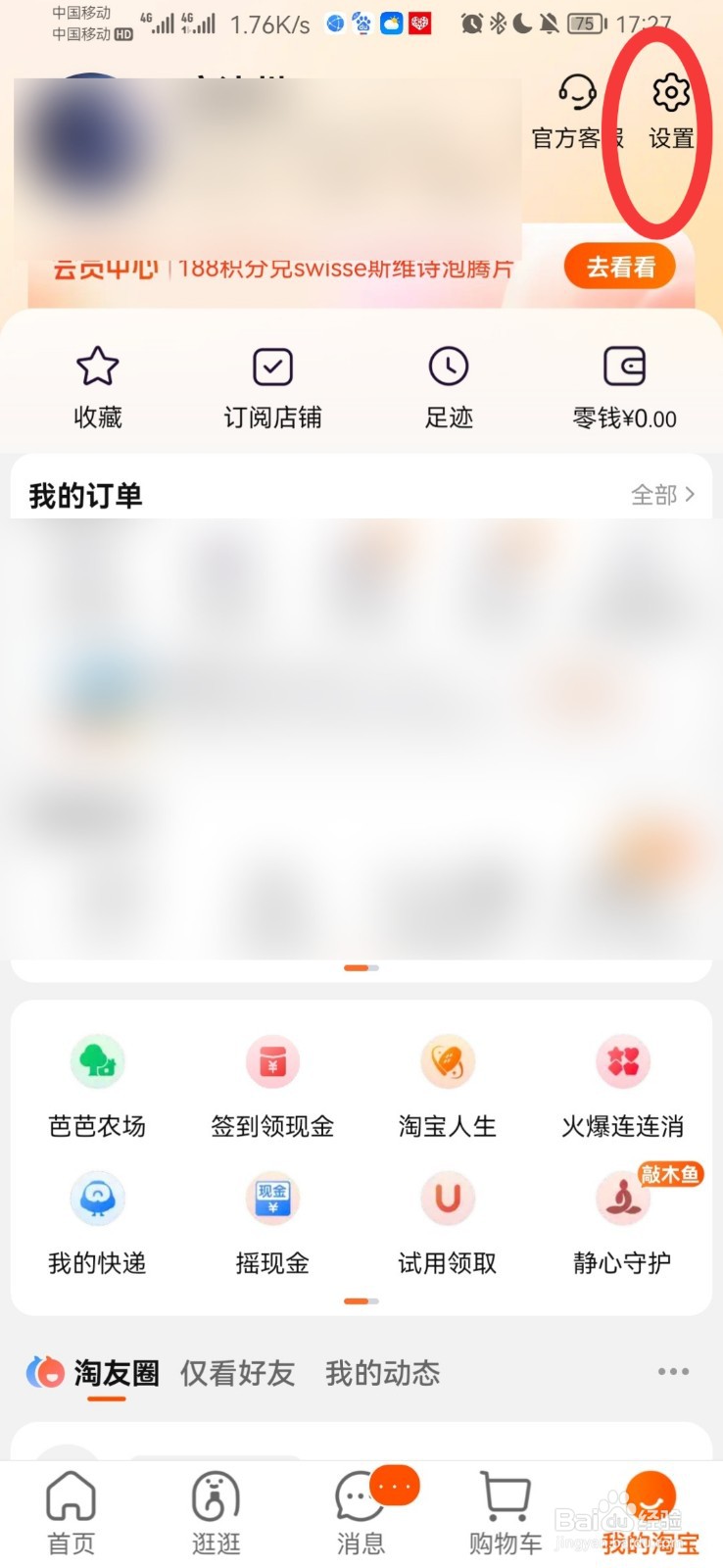Switch to 仅看好友 friends-only view
Image resolution: width=723 pixels, height=1568 pixels.
tap(236, 1374)
